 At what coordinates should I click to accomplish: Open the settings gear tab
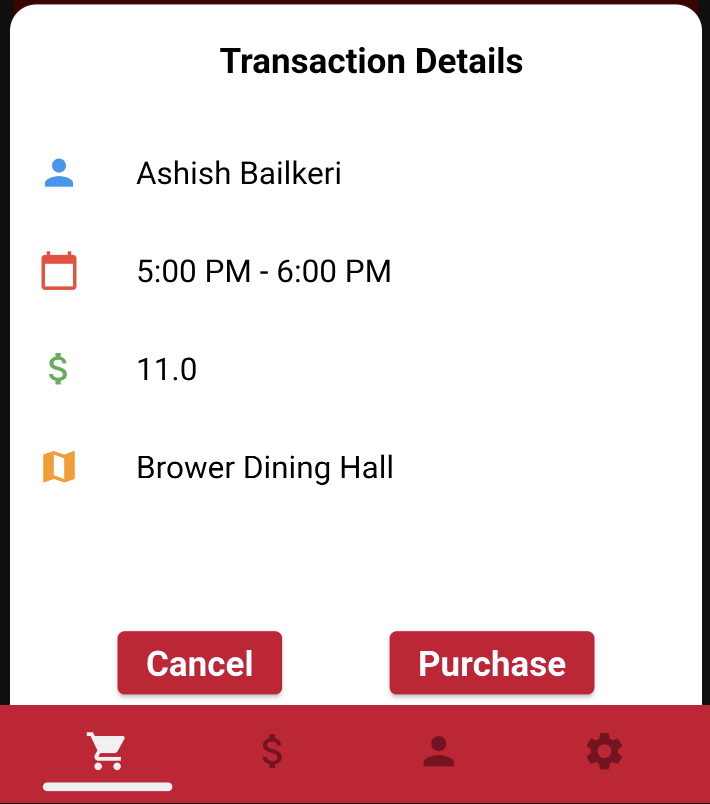pos(604,751)
